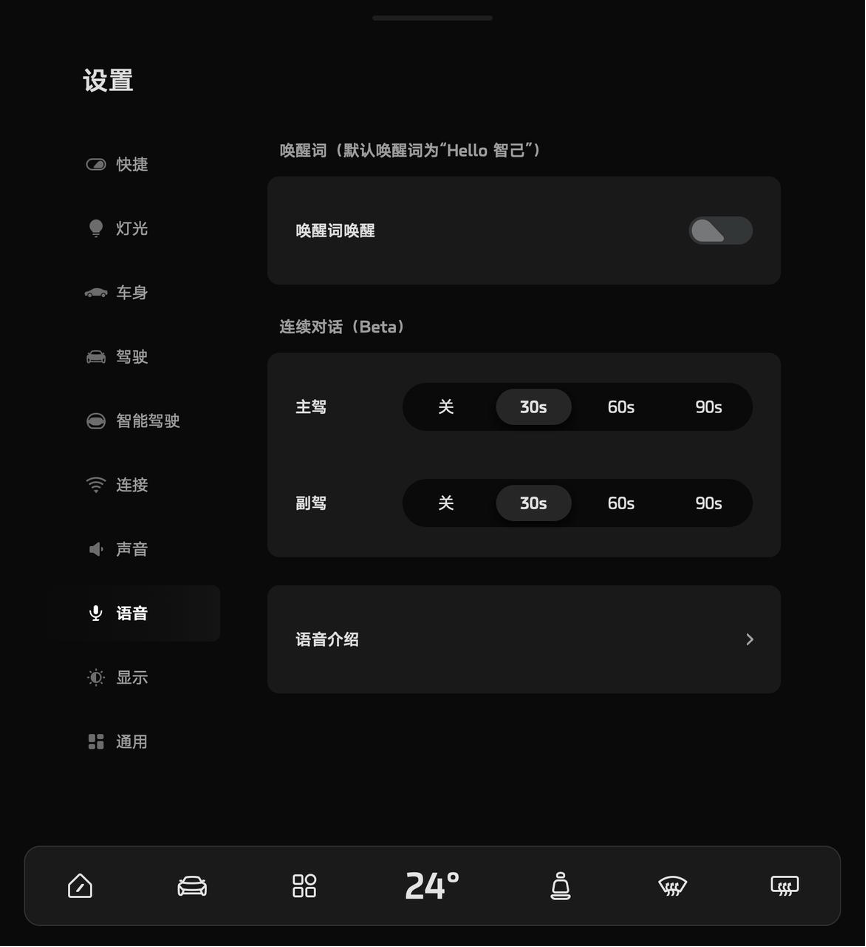Open the apps grid in dock

[x=304, y=886]
